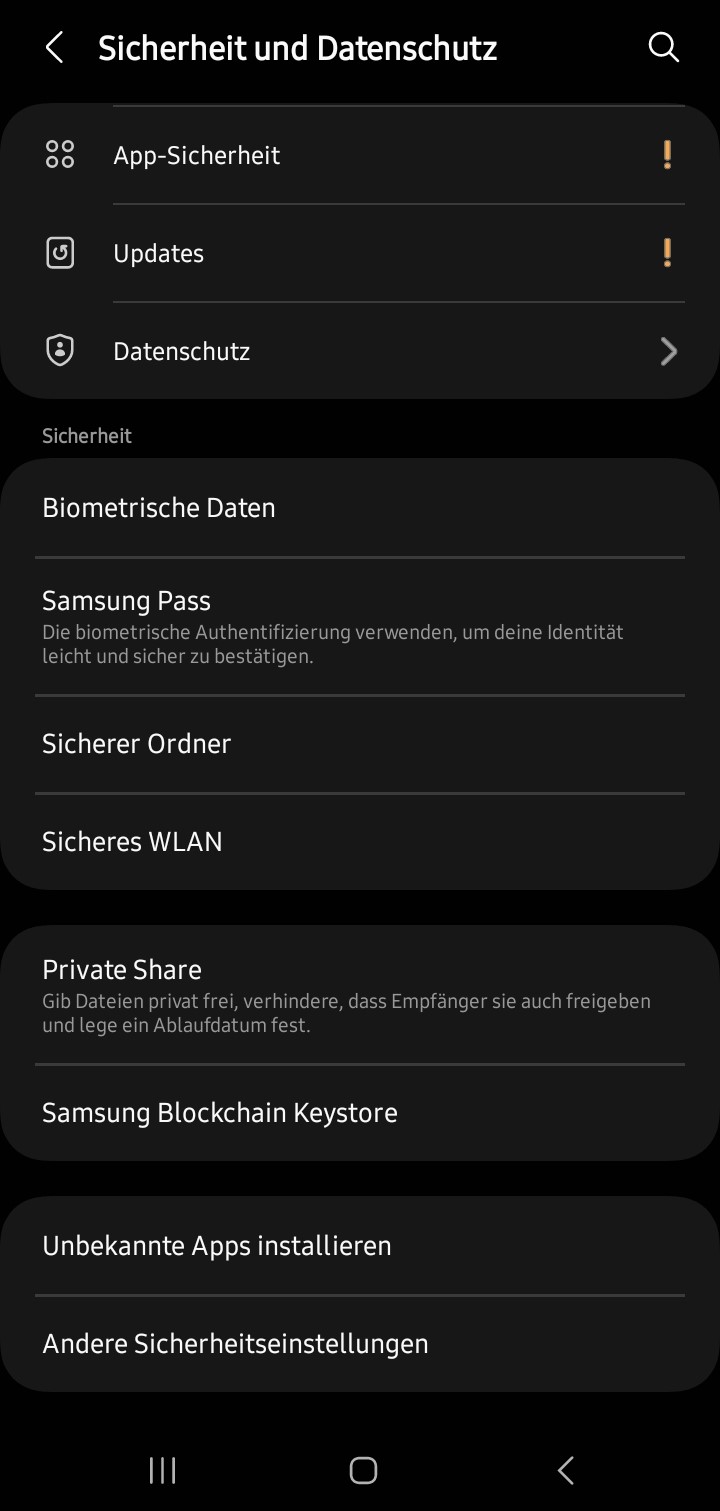Open Andere Sicherheitseinstellungen
Viewport: 720px width, 1511px height.
pyautogui.click(x=360, y=1344)
